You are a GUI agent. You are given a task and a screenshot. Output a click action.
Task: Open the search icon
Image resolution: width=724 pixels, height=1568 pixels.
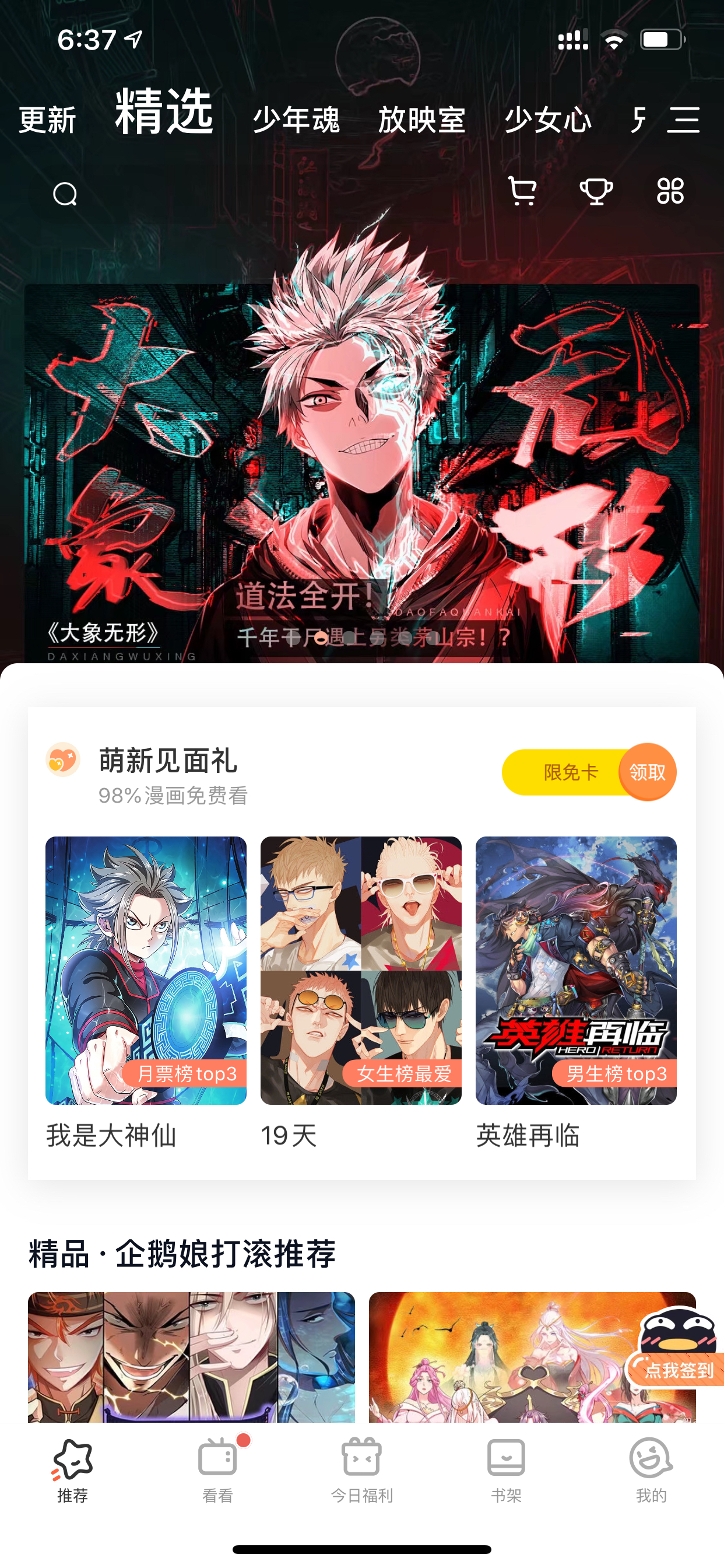click(x=65, y=194)
